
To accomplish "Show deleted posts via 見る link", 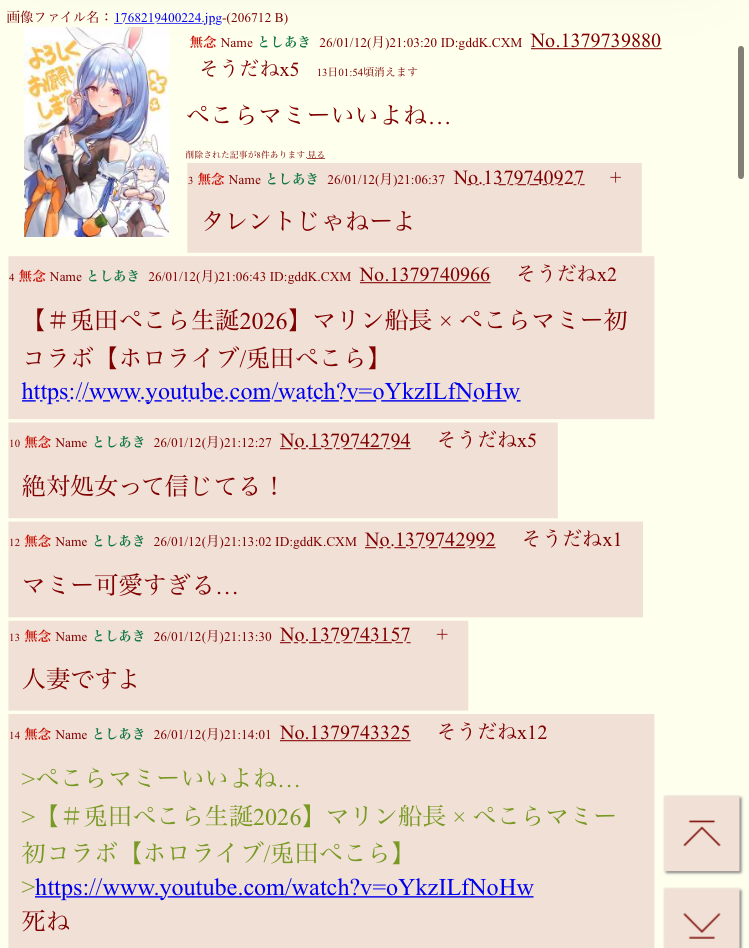I will [x=316, y=154].
